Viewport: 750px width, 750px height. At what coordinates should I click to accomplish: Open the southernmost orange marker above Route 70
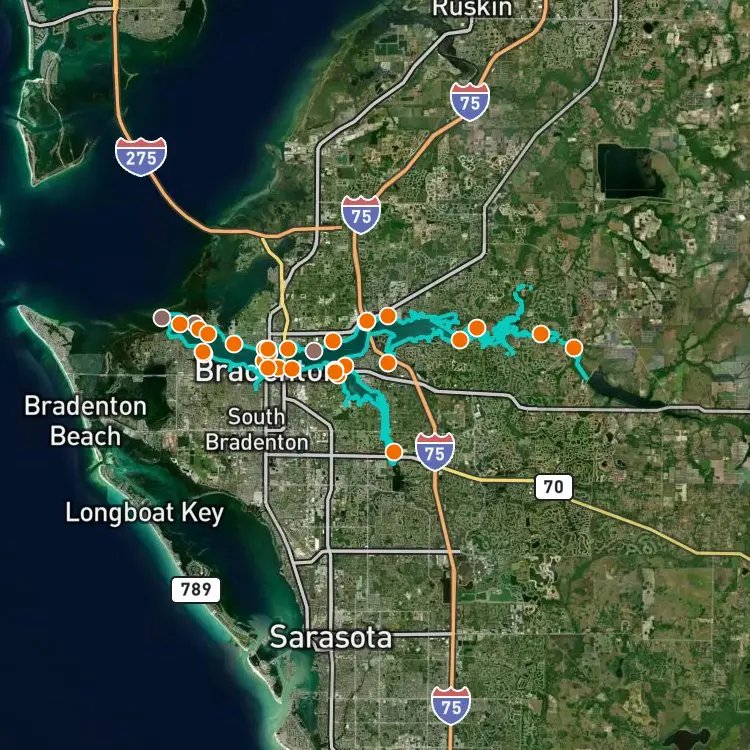coord(394,452)
